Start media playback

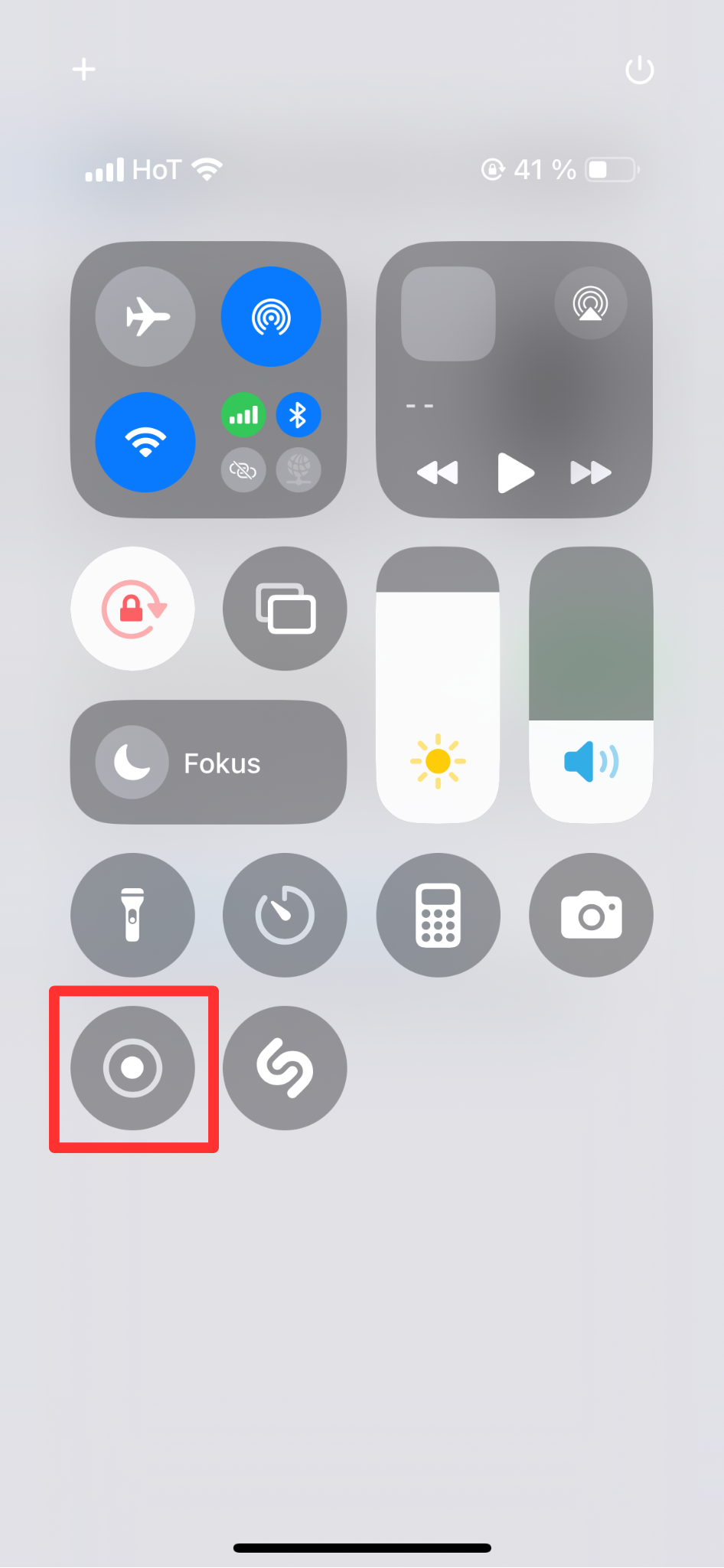pos(515,472)
